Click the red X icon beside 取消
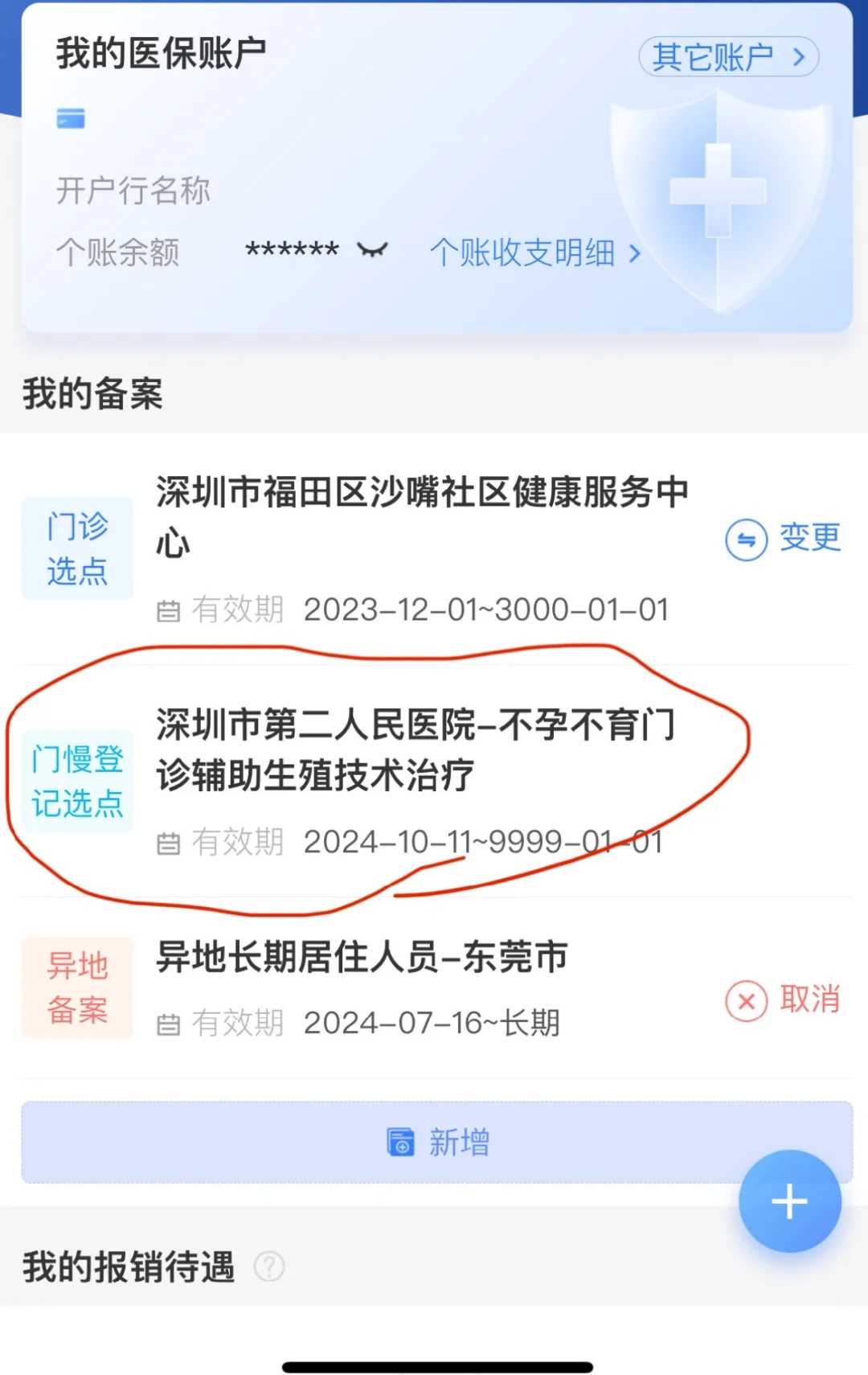The image size is (868, 1375). (x=746, y=1001)
